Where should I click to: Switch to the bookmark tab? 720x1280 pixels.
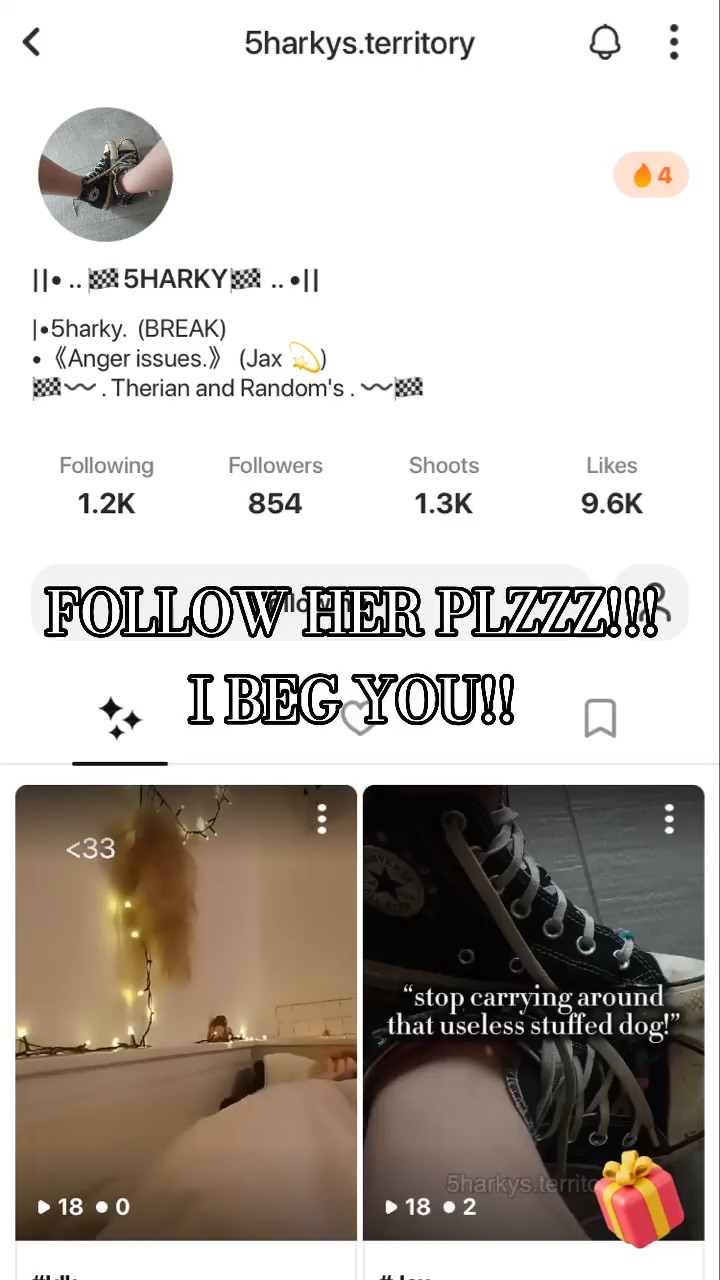point(599,718)
